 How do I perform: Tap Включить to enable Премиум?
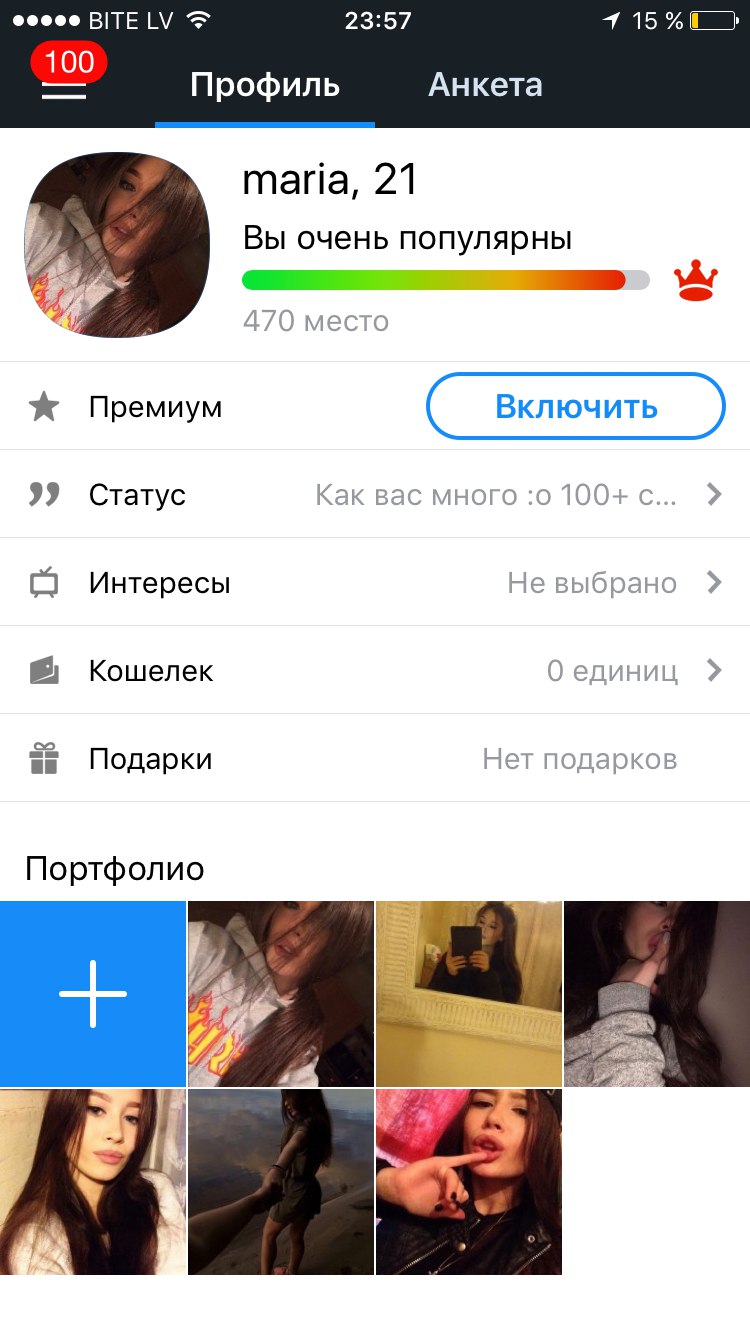[575, 406]
